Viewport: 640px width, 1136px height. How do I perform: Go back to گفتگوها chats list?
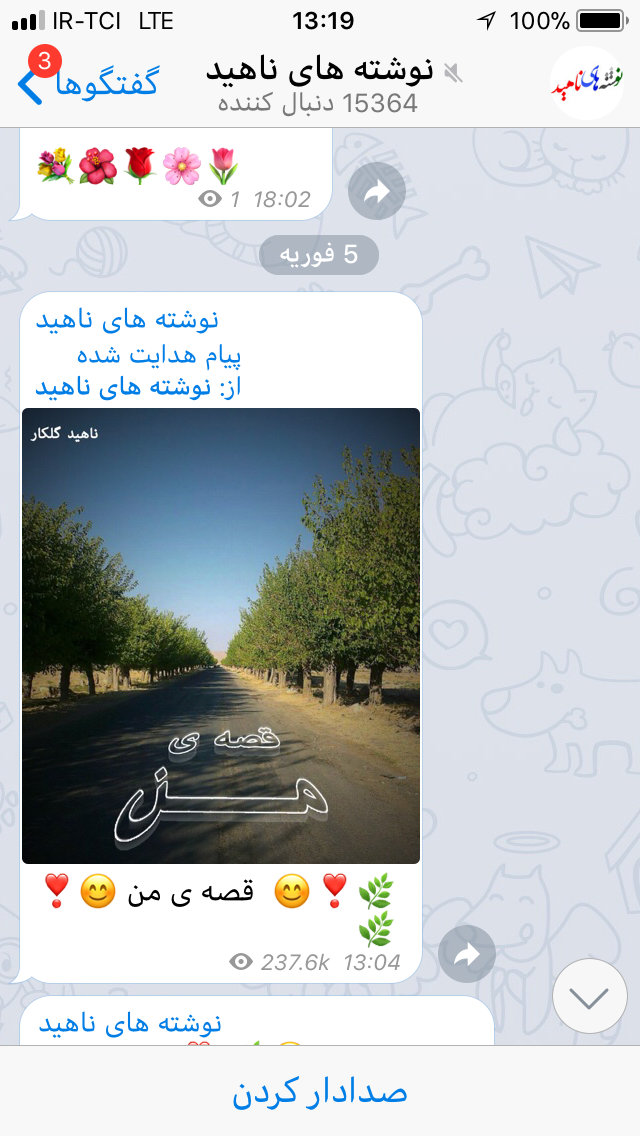click(x=90, y=84)
